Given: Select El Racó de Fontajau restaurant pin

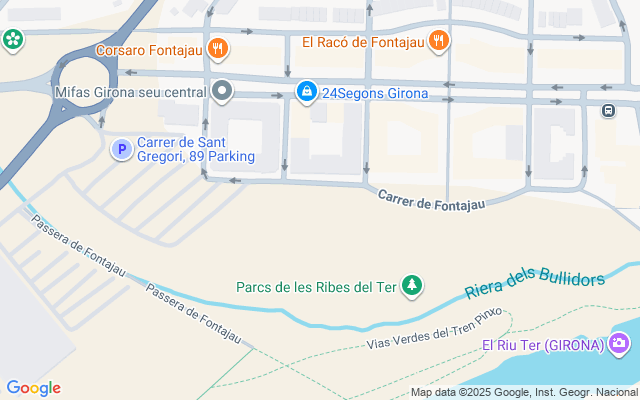Looking at the screenshot, I should pyautogui.click(x=438, y=41).
